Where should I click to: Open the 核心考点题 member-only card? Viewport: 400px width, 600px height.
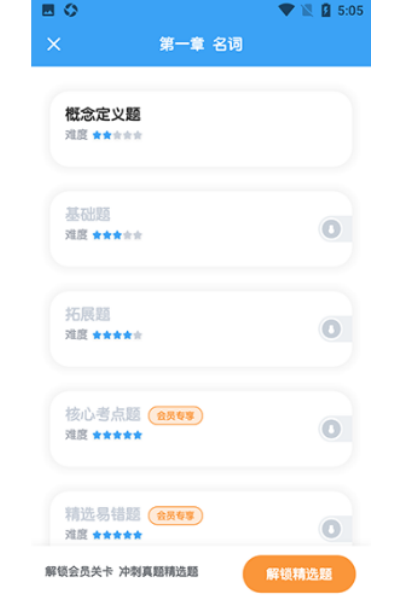[201, 429]
